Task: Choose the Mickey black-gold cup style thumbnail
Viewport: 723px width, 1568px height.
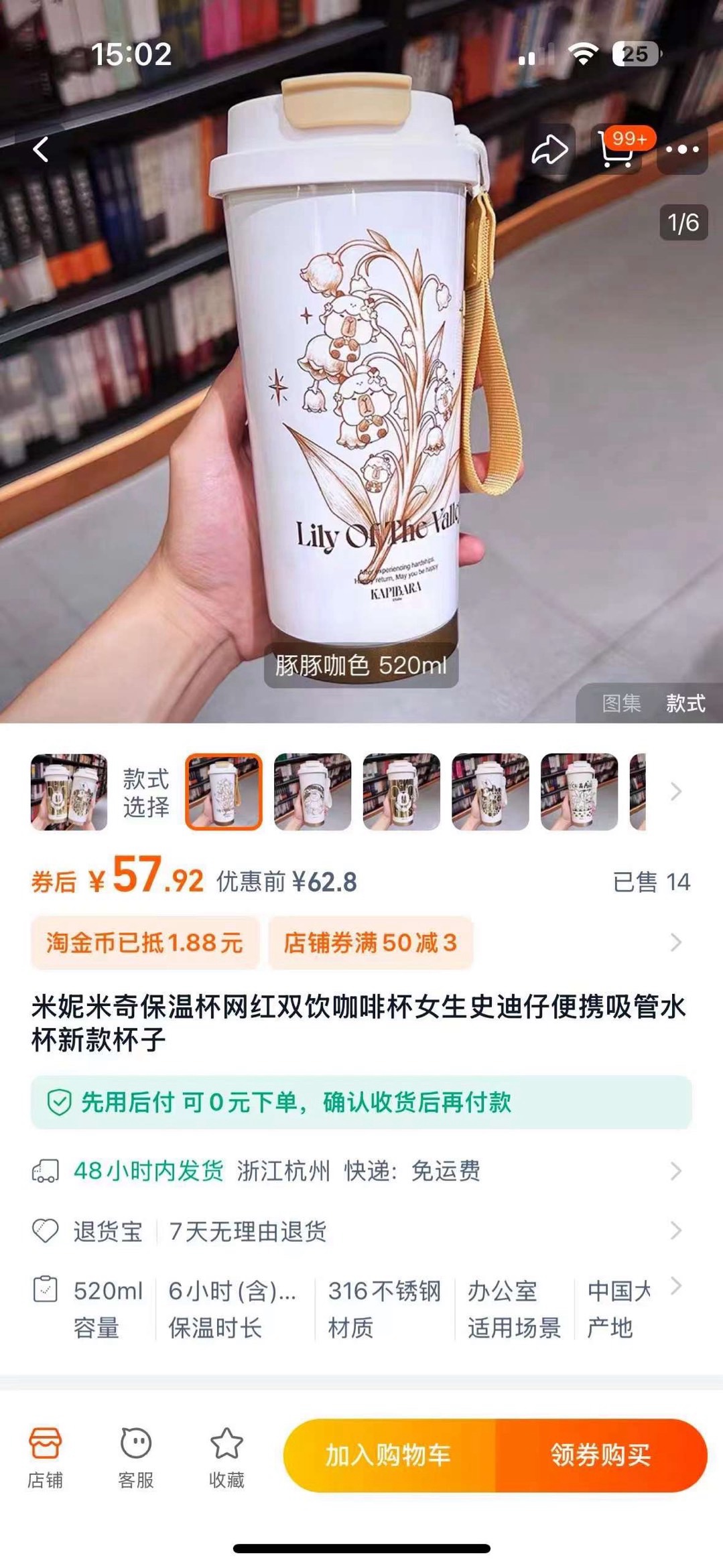Action: point(401,792)
